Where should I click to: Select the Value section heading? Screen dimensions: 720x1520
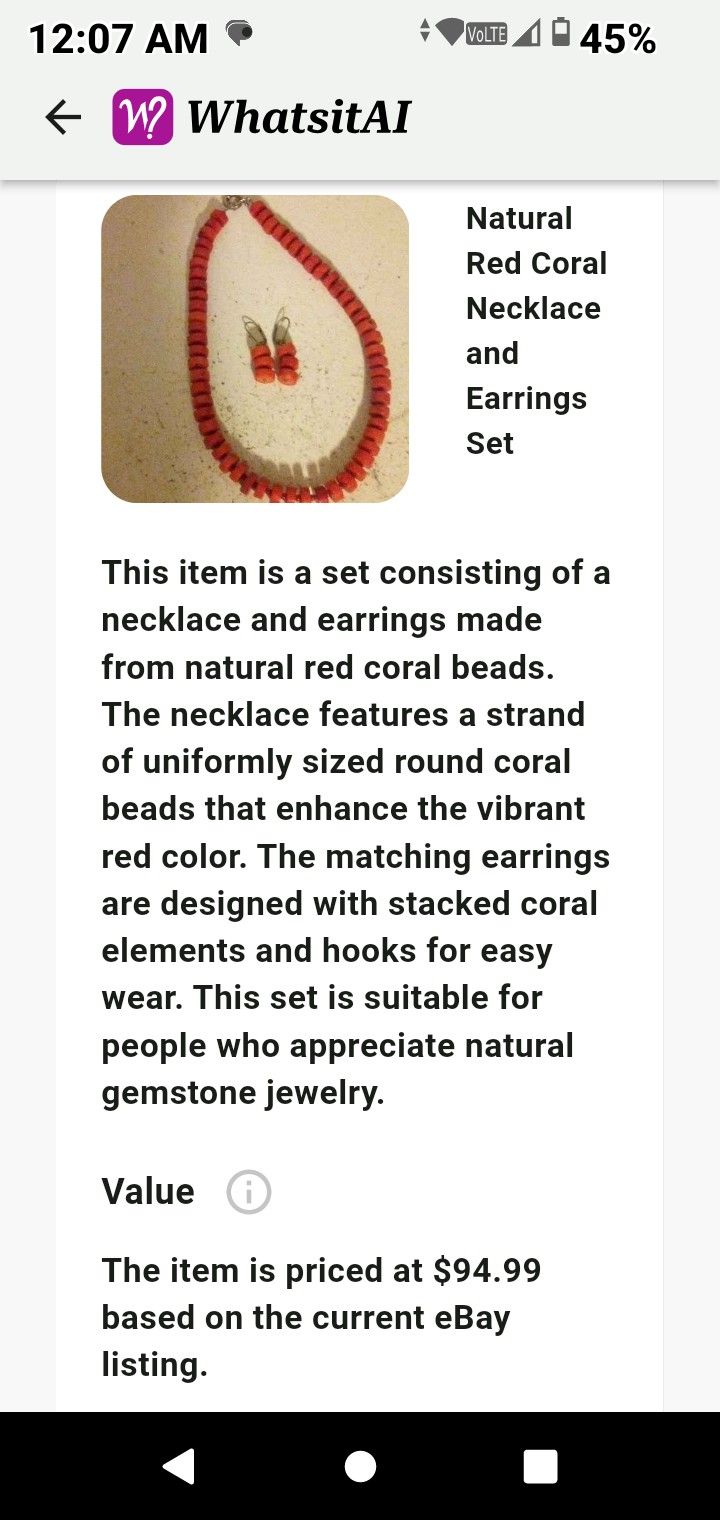pos(147,1191)
